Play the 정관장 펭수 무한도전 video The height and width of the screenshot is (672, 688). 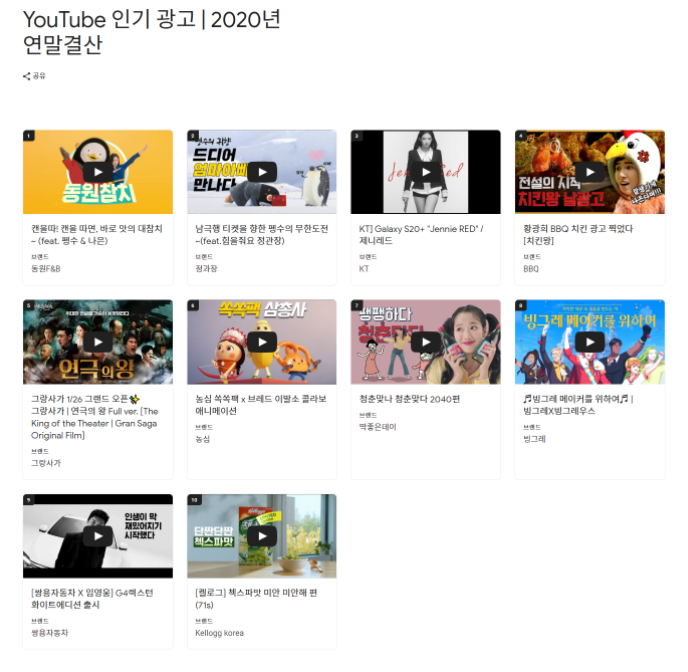[x=261, y=172]
